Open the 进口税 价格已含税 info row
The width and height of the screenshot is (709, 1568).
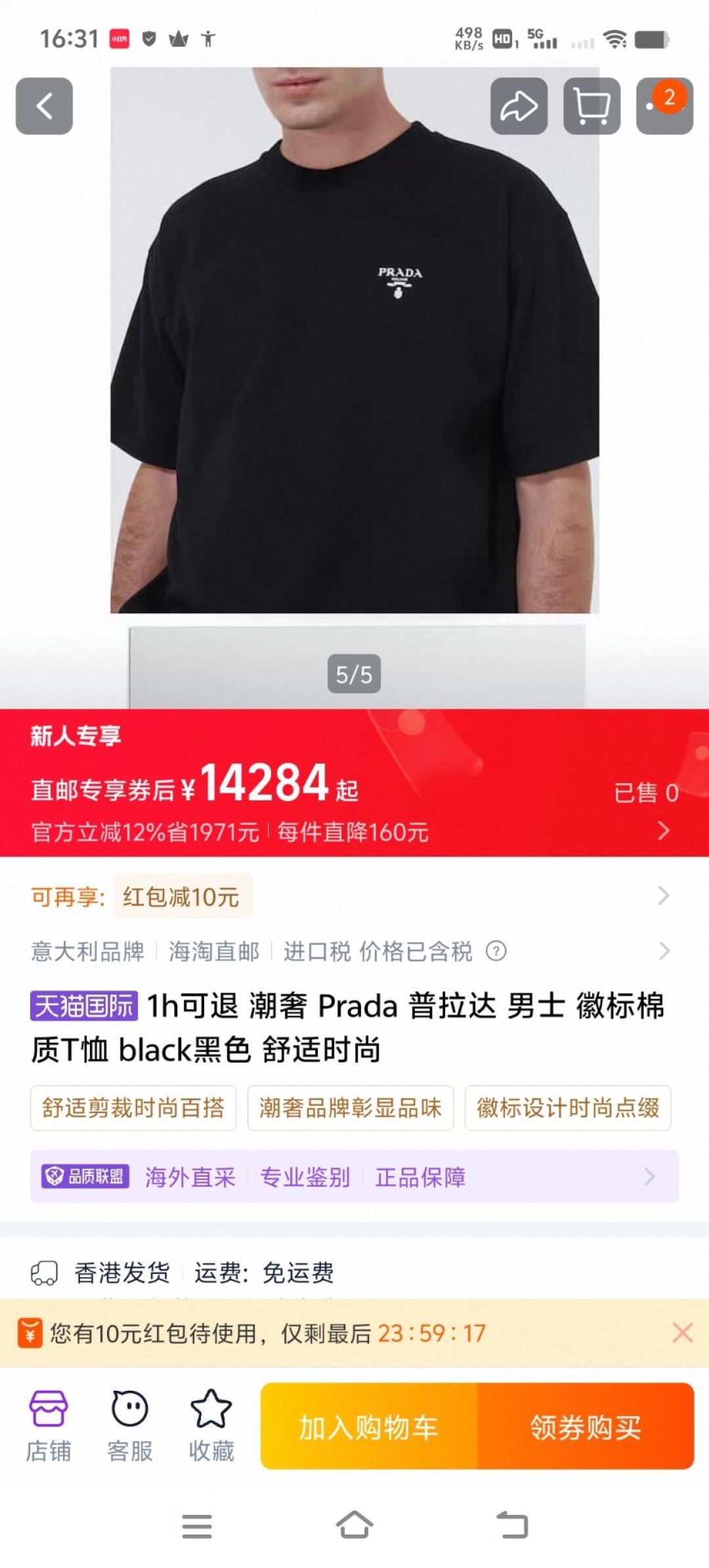354,951
